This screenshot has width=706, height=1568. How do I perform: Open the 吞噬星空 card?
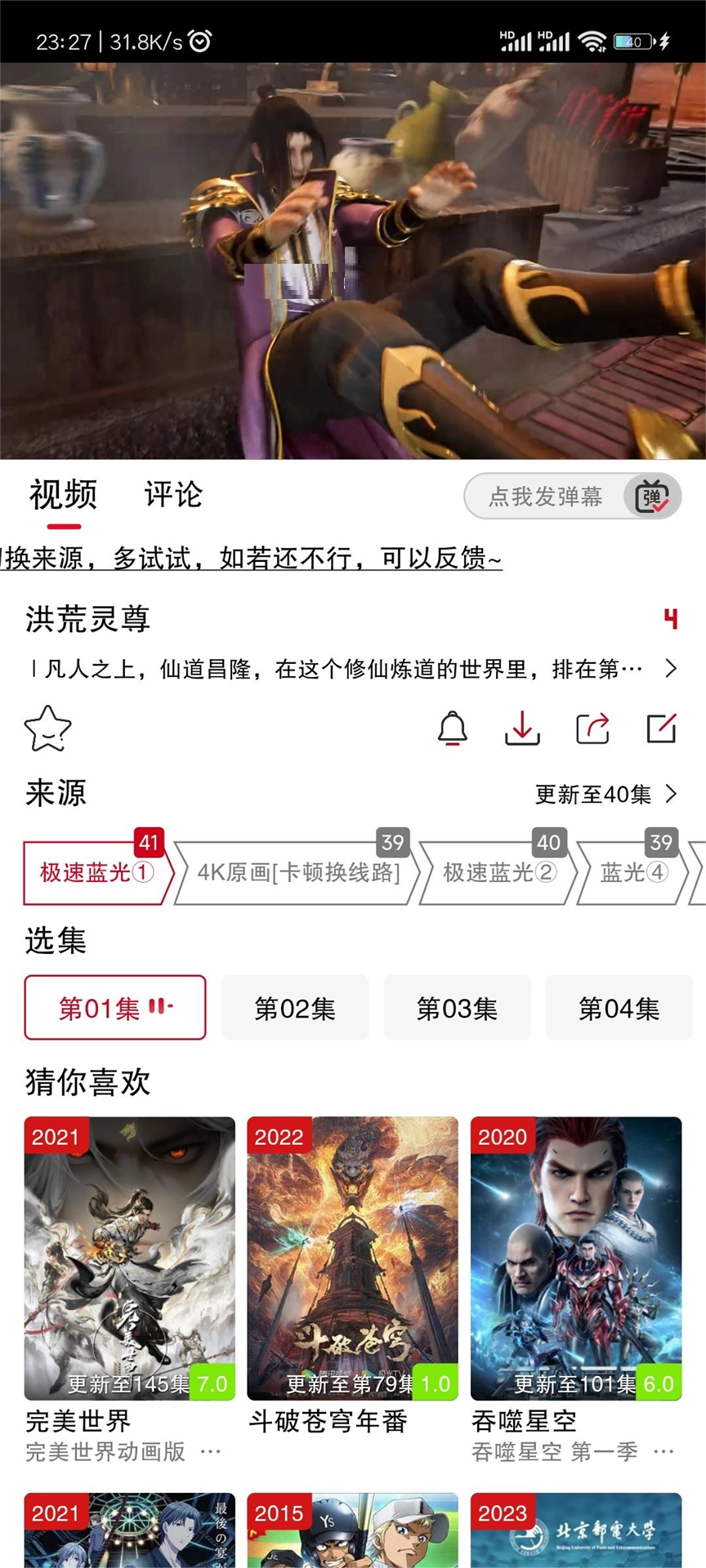pos(575,1258)
